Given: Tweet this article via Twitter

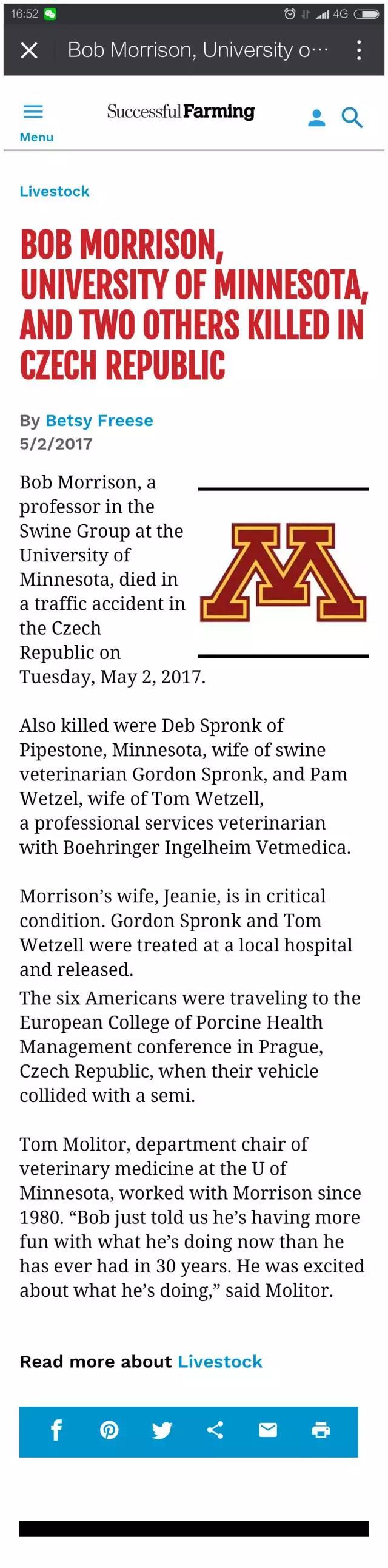Looking at the screenshot, I should pyautogui.click(x=162, y=1430).
